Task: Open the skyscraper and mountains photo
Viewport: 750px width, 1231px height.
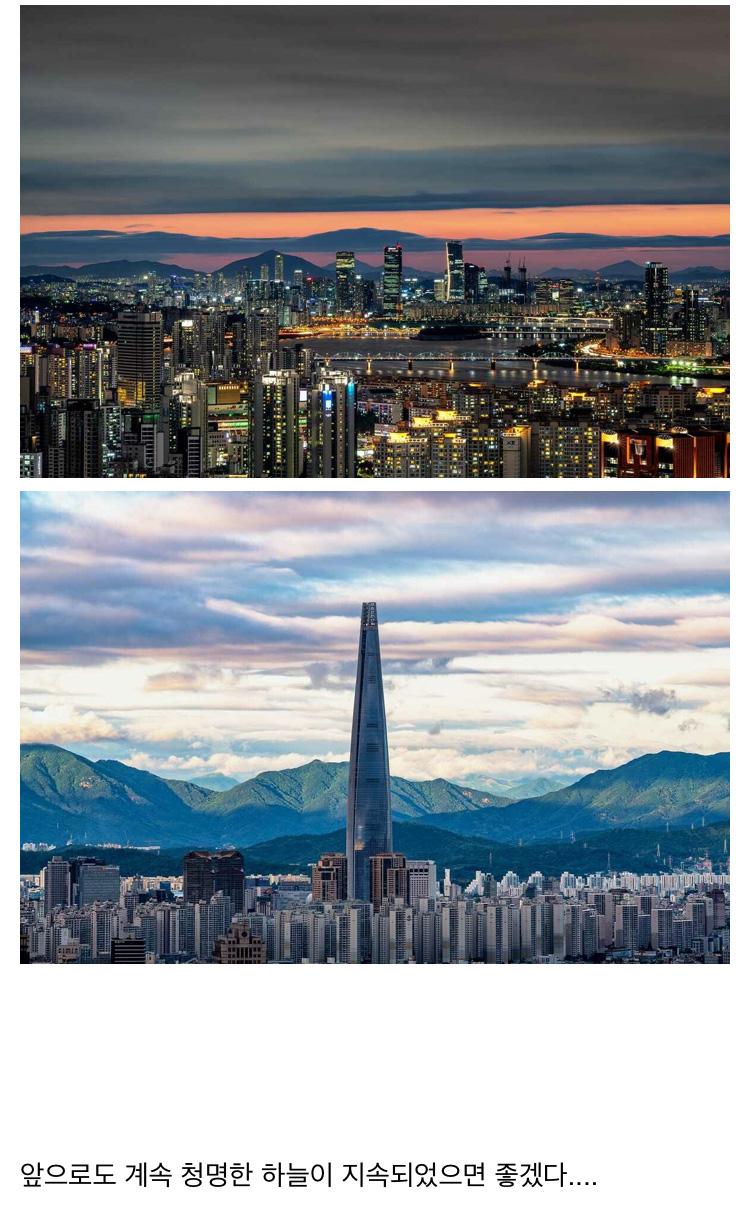Action: click(x=374, y=727)
